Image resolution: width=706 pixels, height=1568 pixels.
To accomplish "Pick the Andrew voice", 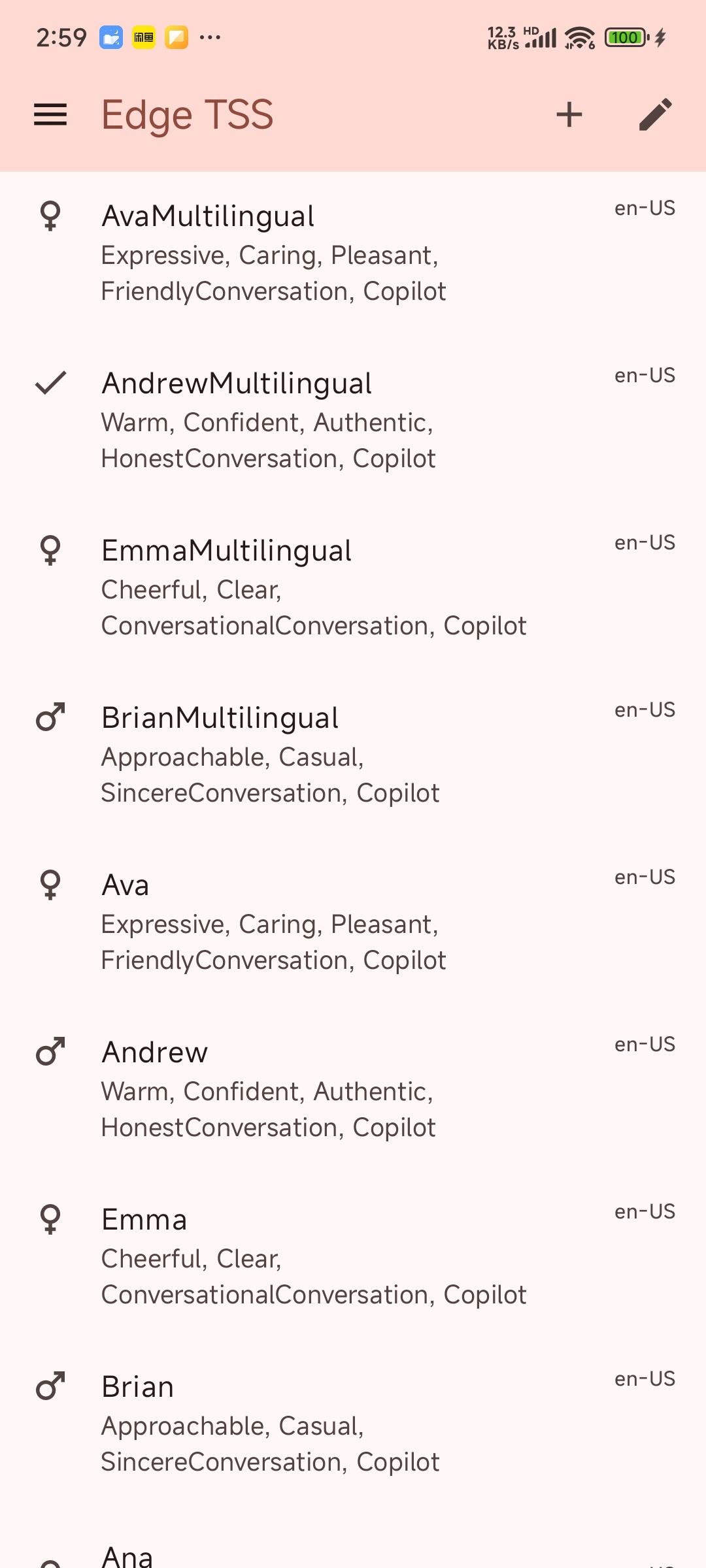I will point(353,1089).
